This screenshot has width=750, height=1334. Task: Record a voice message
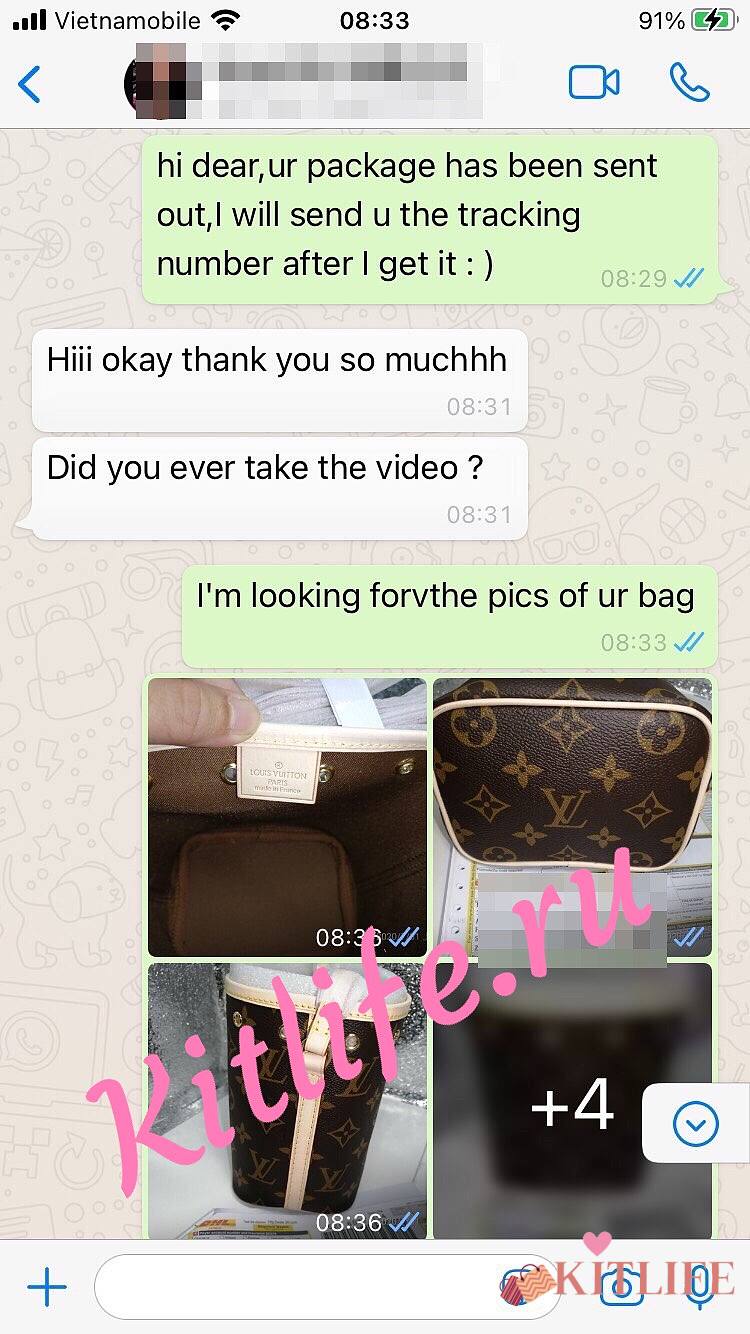[703, 1288]
